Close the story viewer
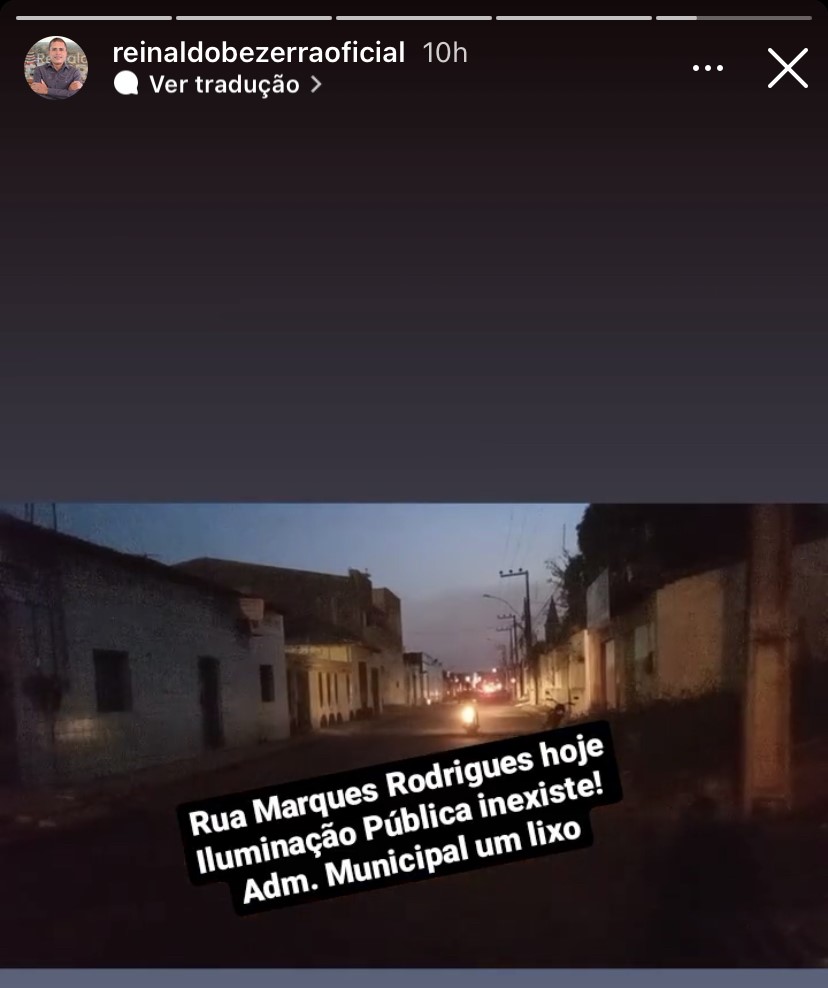 pyautogui.click(x=787, y=68)
